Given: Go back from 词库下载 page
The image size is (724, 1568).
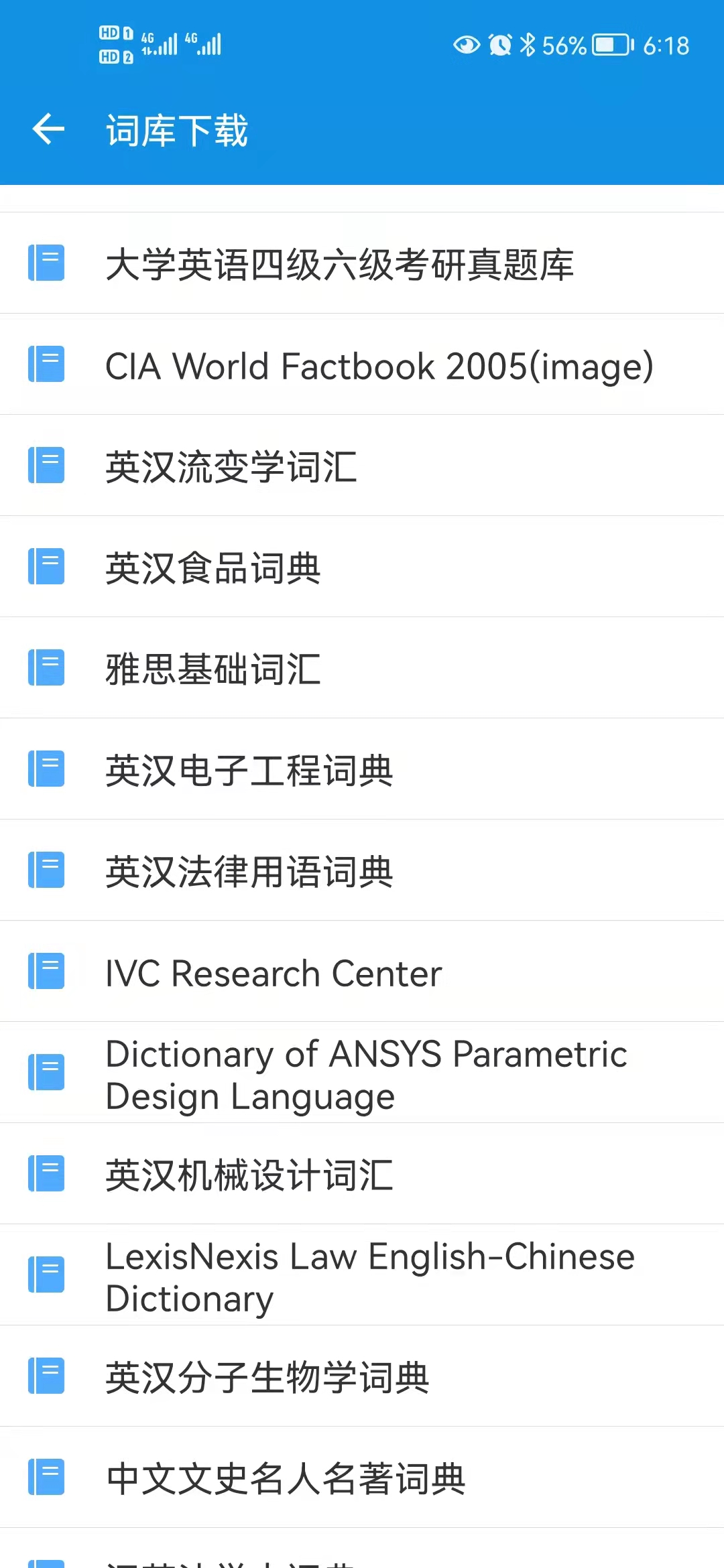Looking at the screenshot, I should pos(48,129).
